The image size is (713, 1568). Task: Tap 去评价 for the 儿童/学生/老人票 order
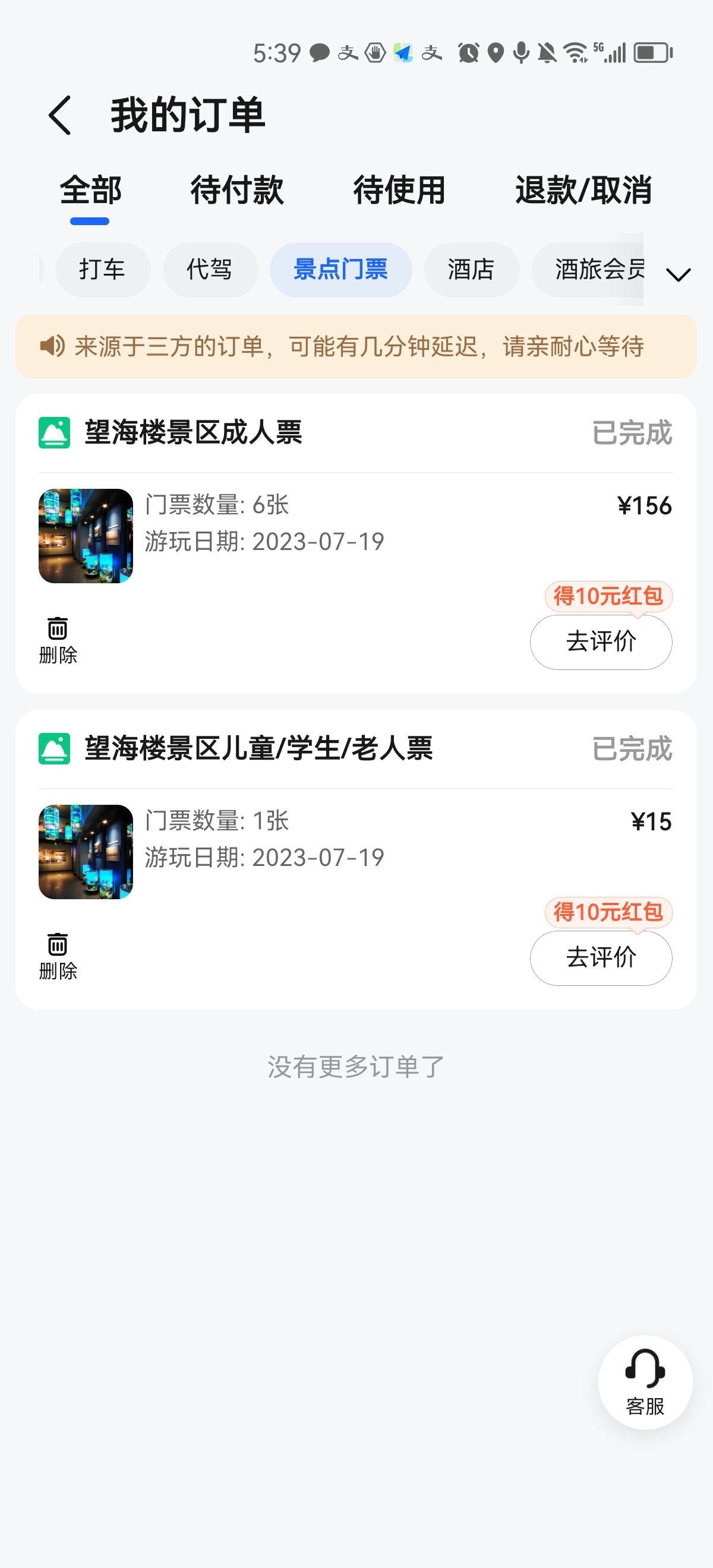pos(601,958)
